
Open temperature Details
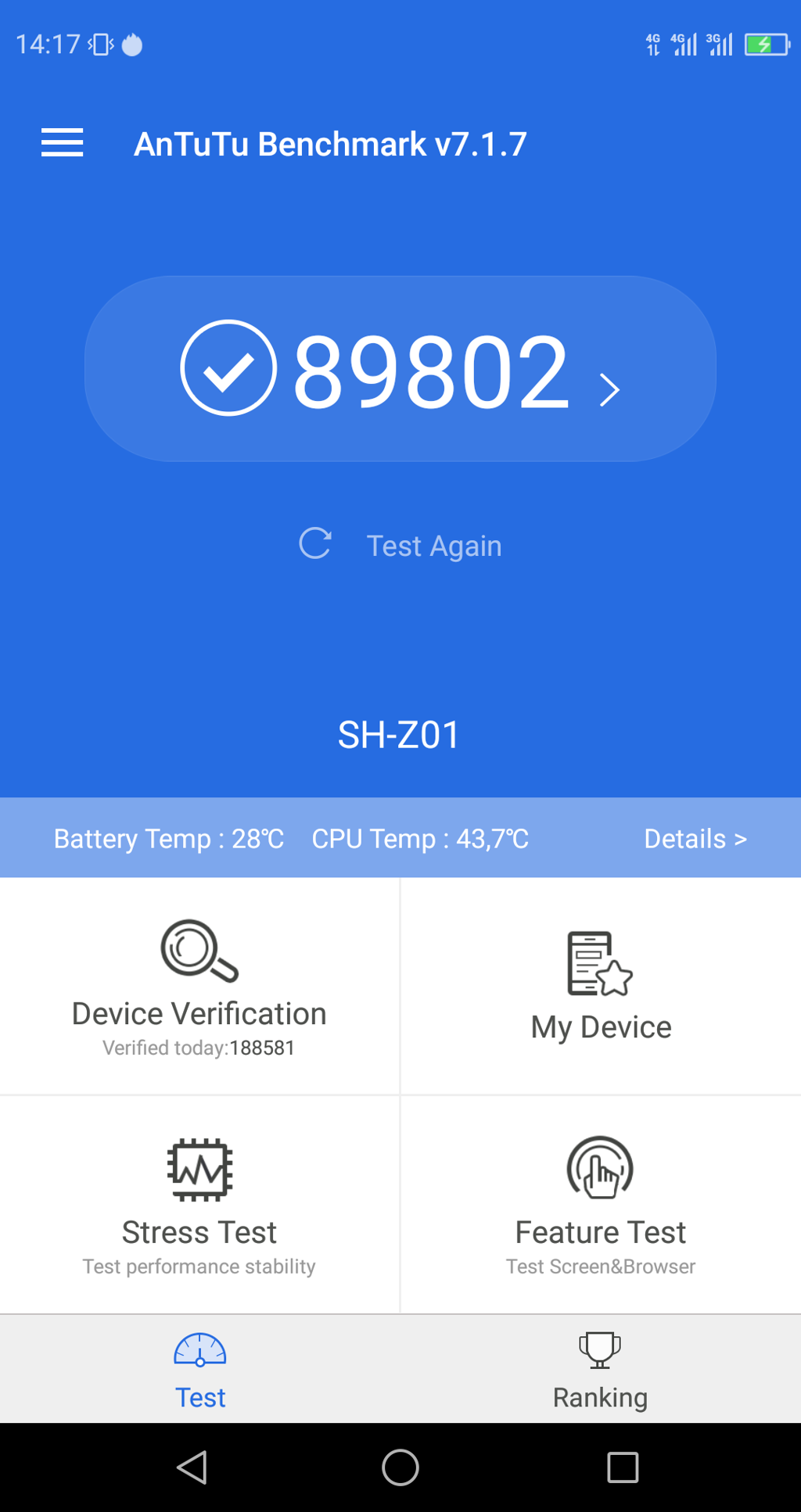pyautogui.click(x=695, y=839)
